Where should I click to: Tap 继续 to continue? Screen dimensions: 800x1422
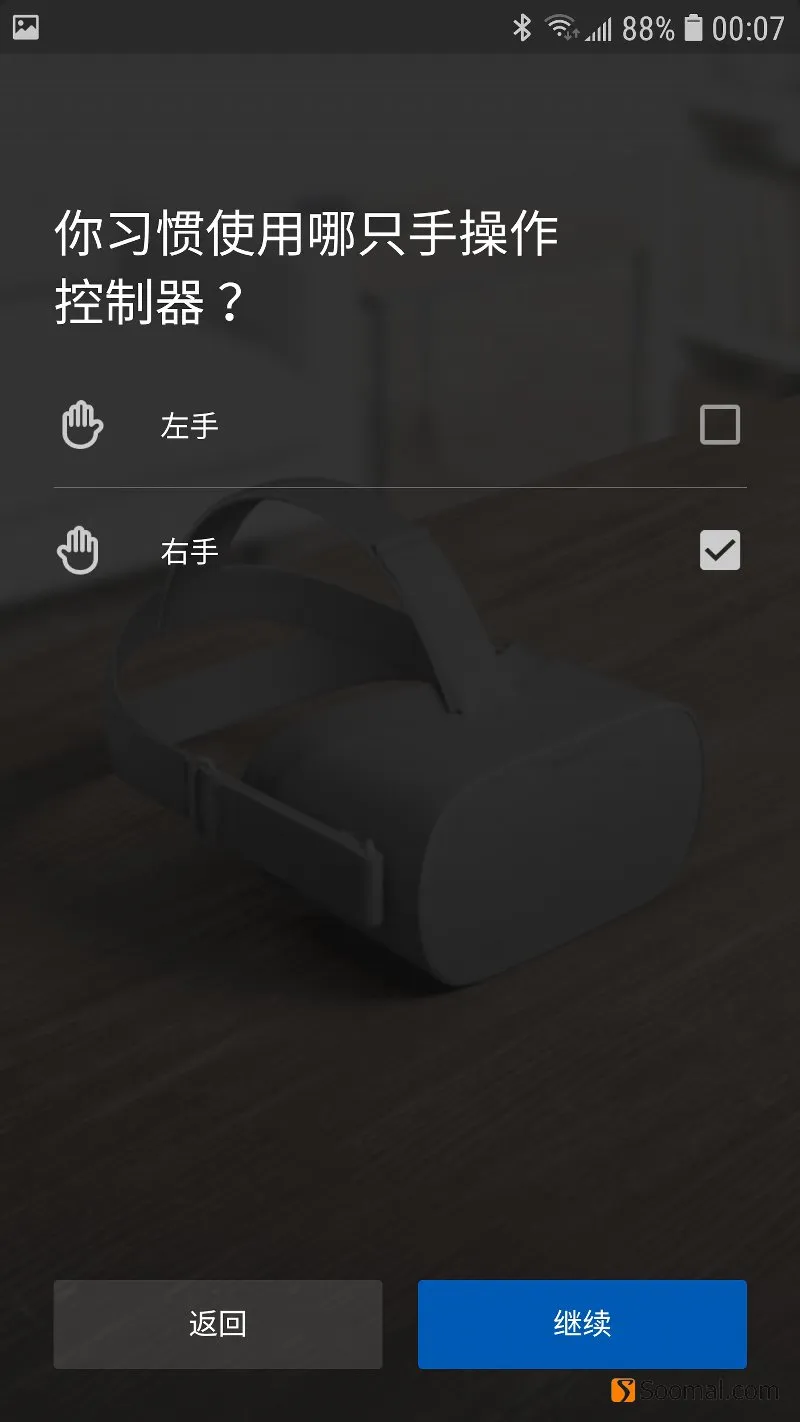(582, 1324)
